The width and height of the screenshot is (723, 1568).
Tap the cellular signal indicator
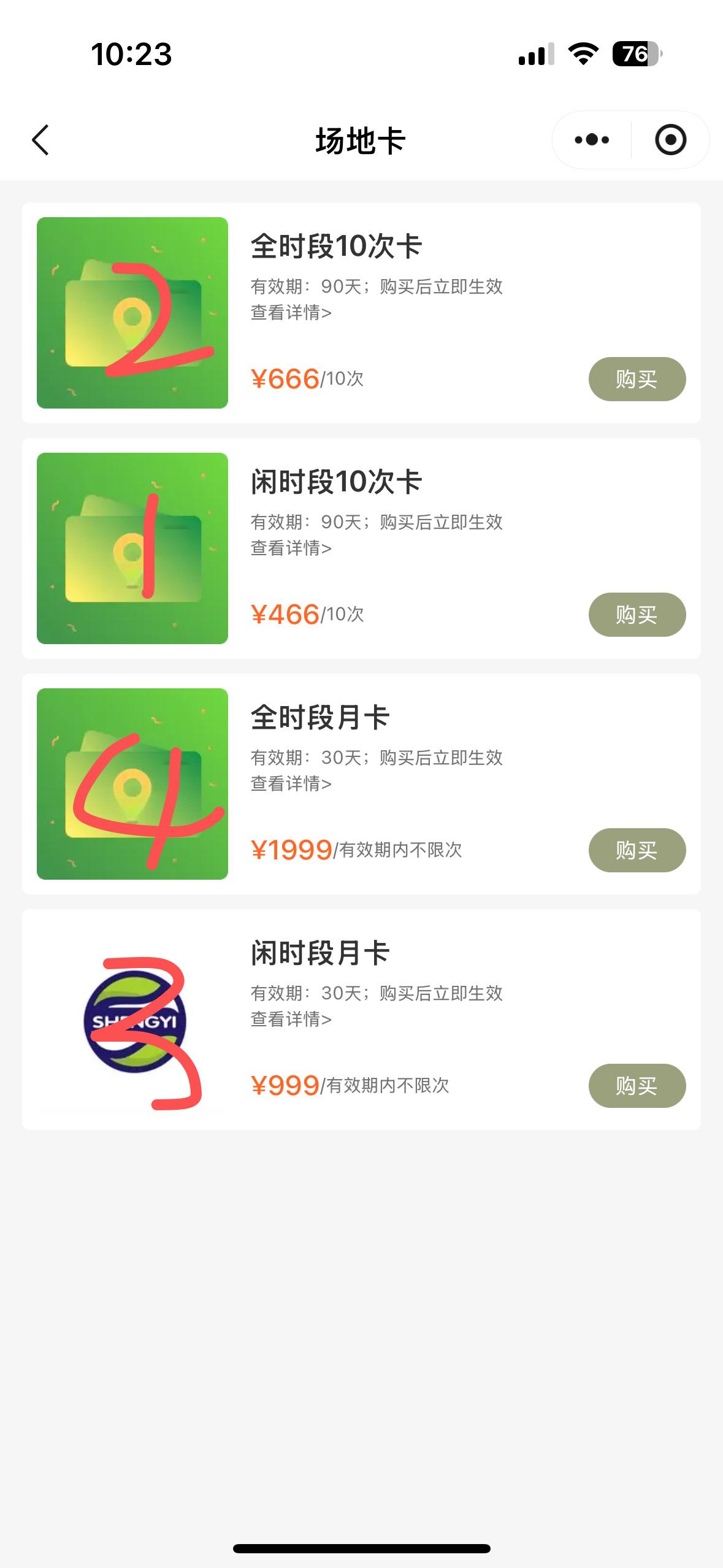(536, 55)
